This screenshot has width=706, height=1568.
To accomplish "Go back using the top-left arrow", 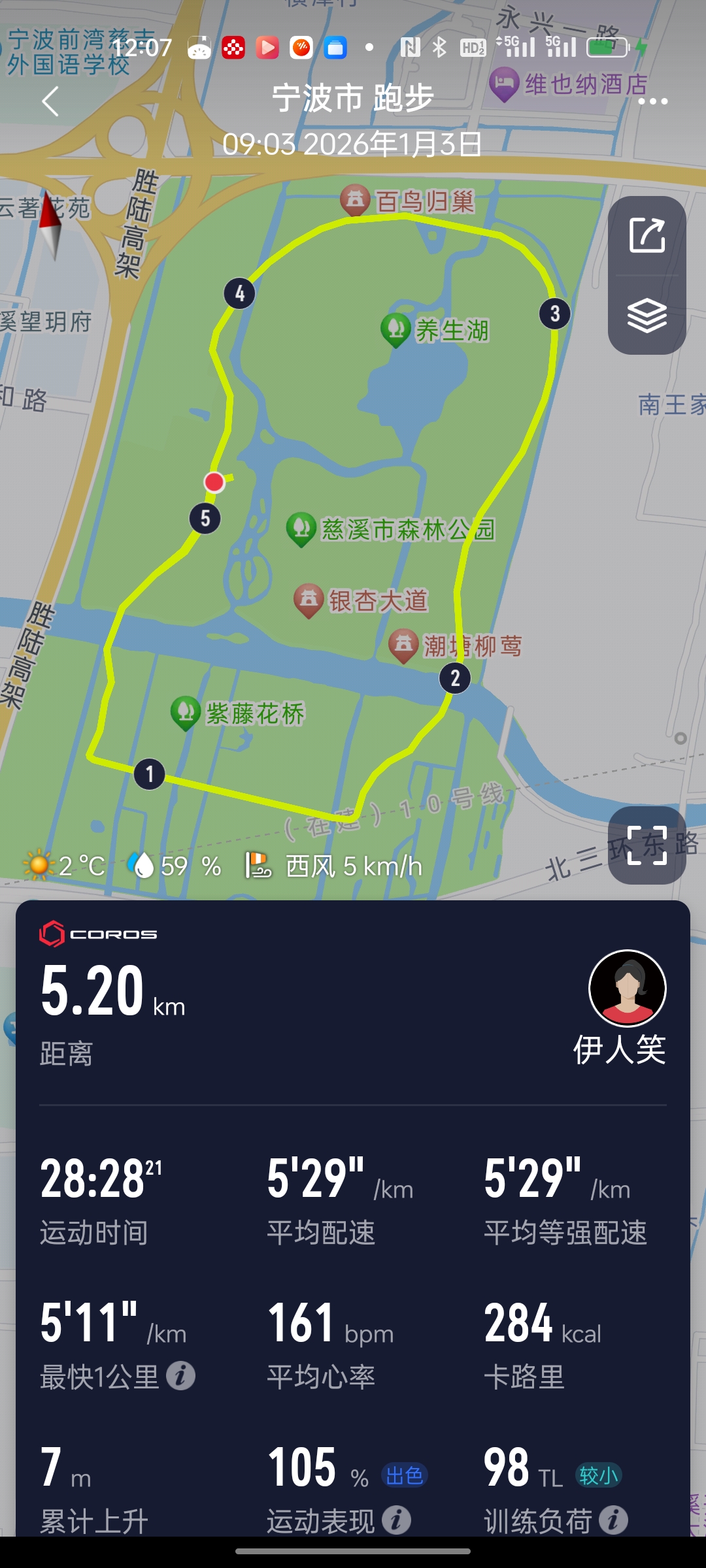I will click(x=50, y=101).
